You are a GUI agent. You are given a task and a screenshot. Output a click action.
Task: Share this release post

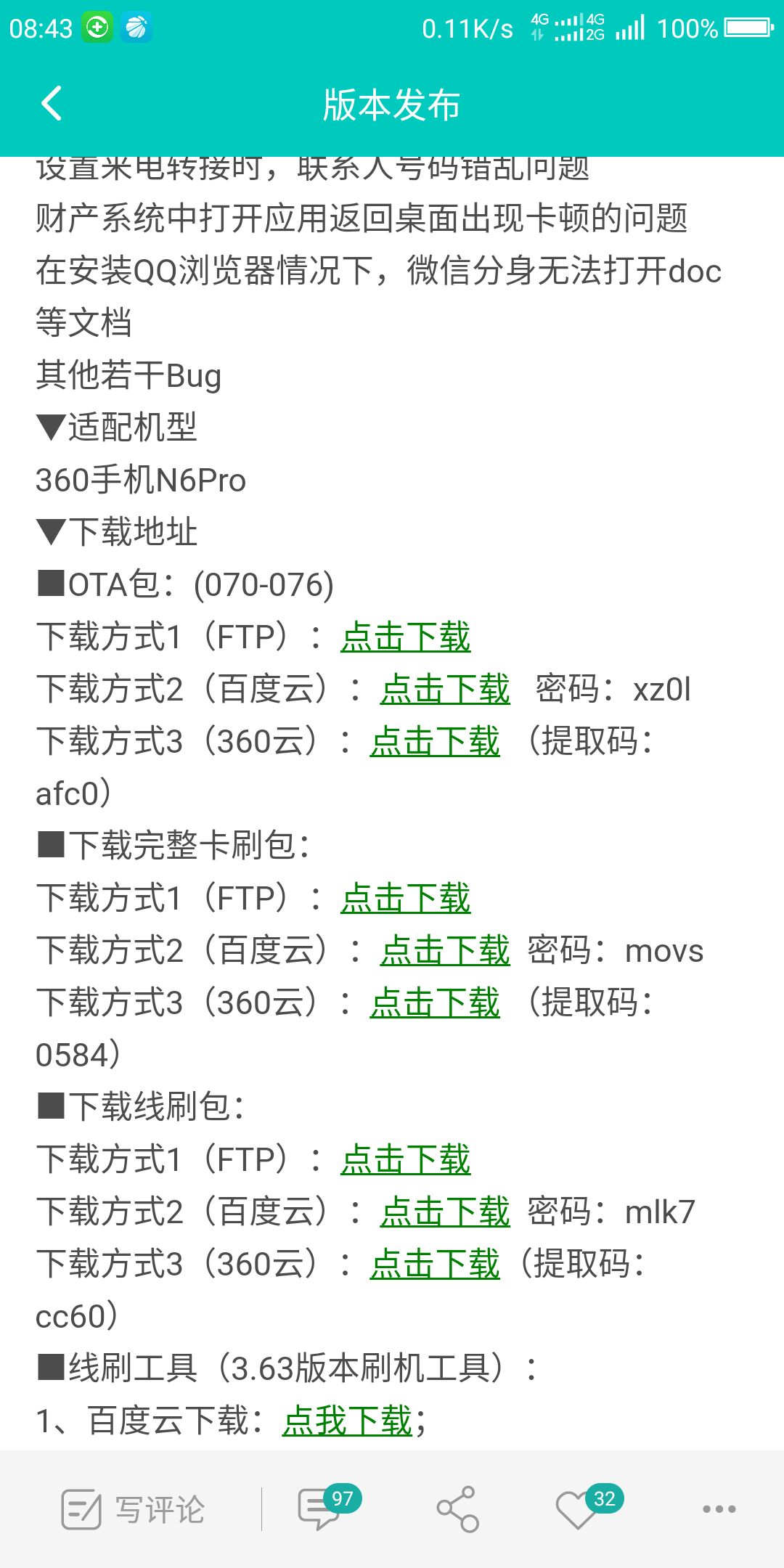457,1509
